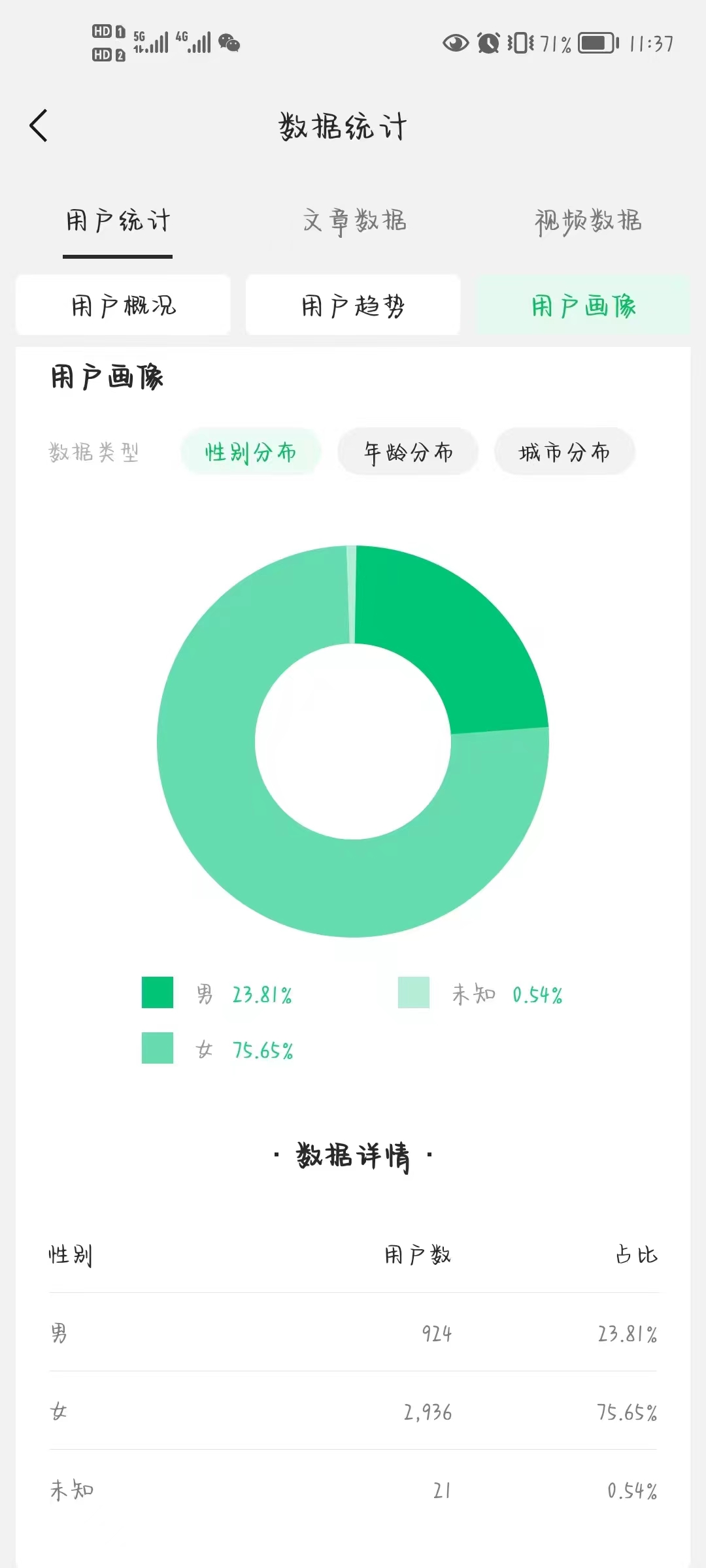Show the 年龄分布 chart

pyautogui.click(x=408, y=451)
